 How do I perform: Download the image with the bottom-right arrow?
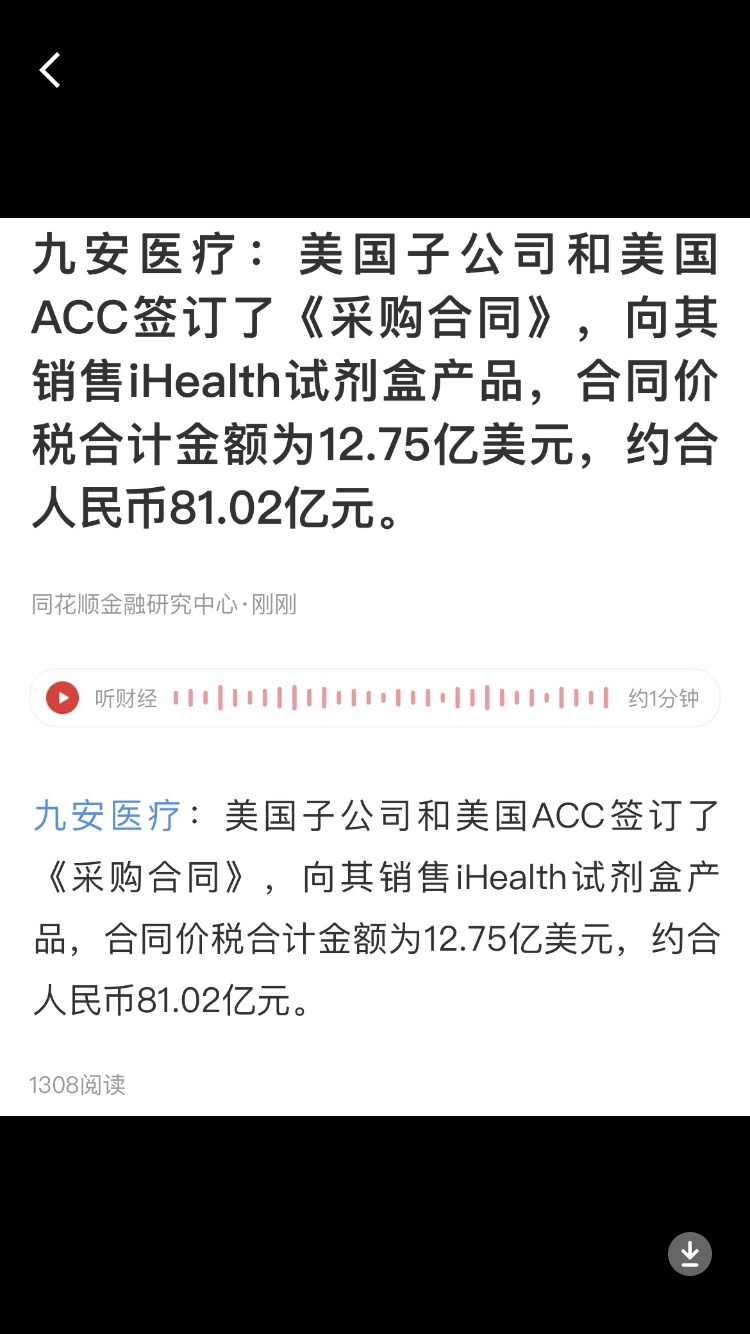pos(690,1253)
